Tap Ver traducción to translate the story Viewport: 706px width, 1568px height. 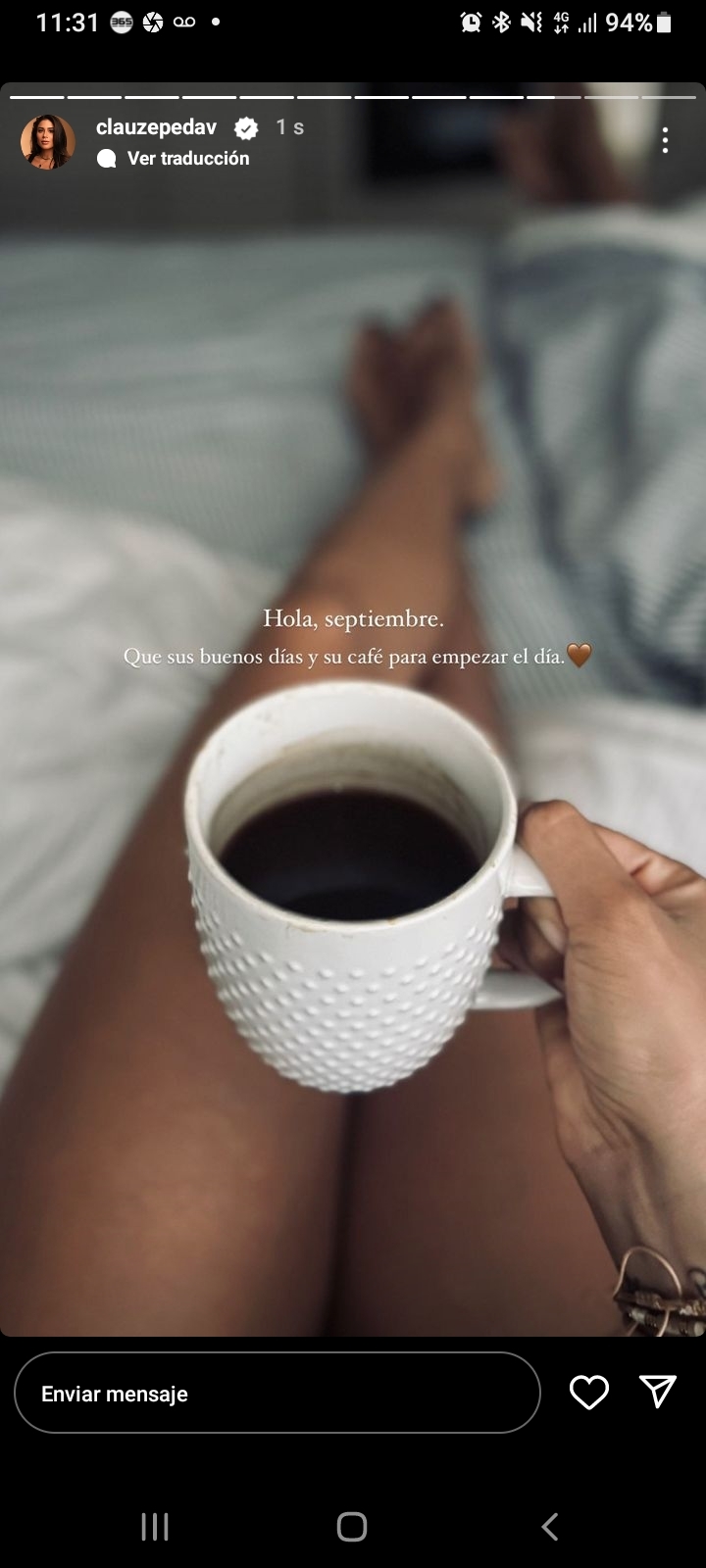point(187,159)
